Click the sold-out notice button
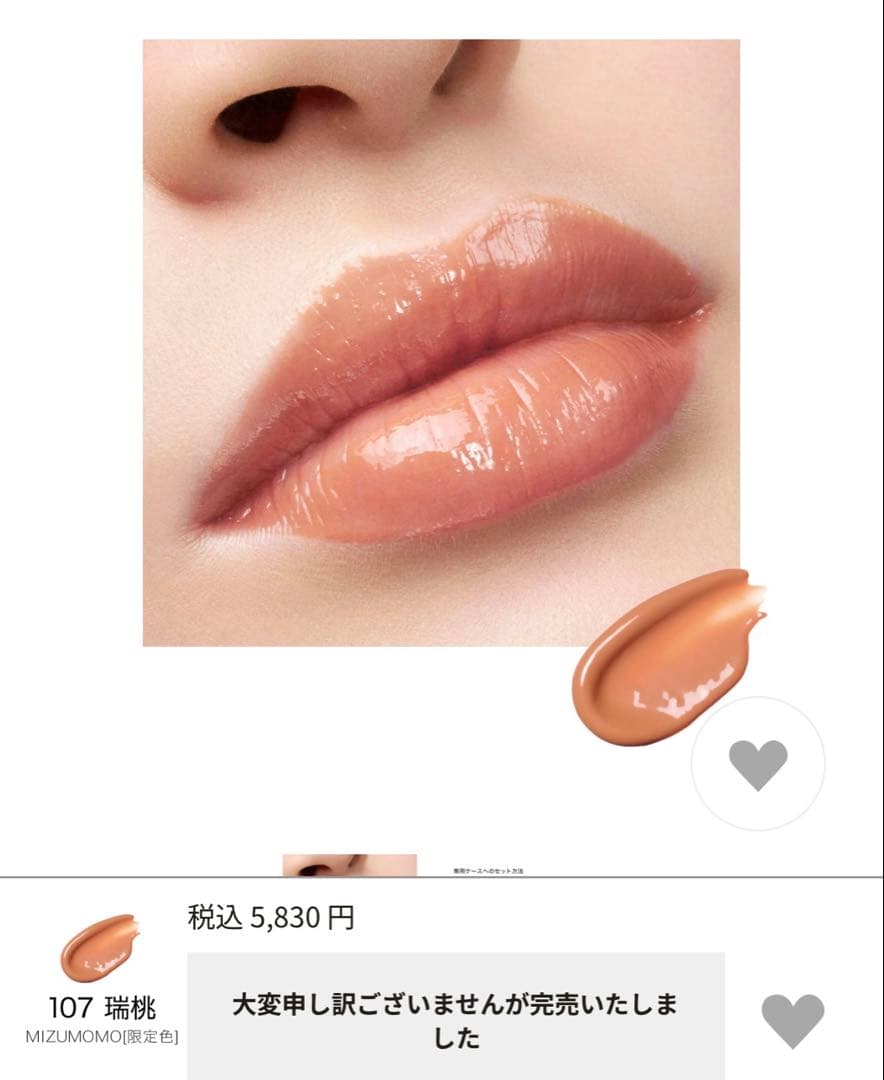Screen dimensions: 884x1080 pos(460,1014)
